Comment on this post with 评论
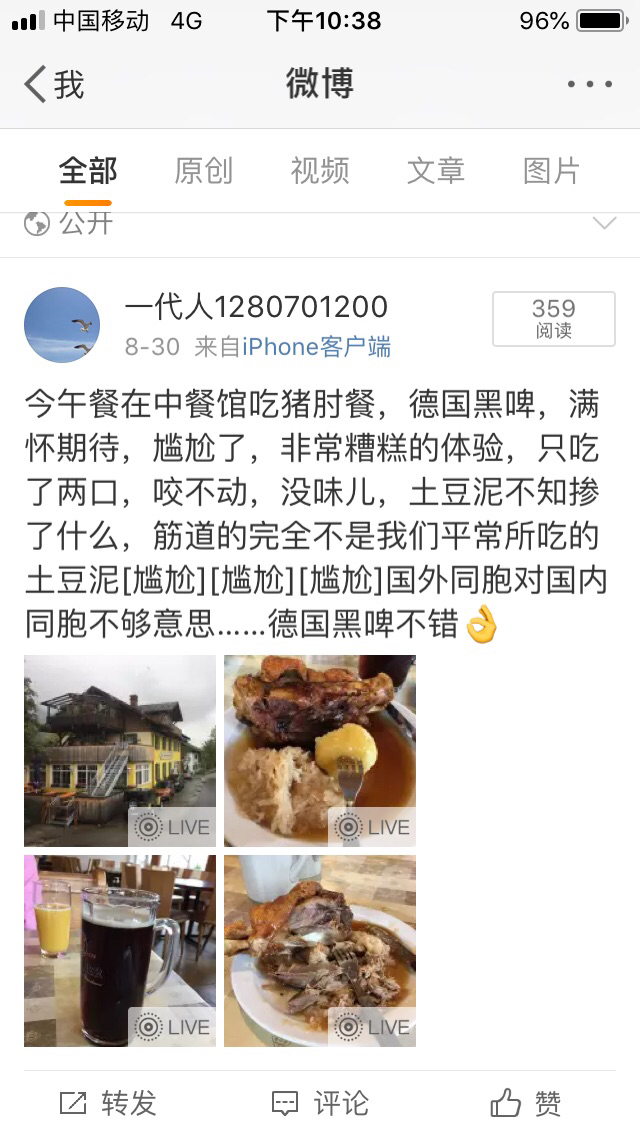 [x=320, y=1103]
